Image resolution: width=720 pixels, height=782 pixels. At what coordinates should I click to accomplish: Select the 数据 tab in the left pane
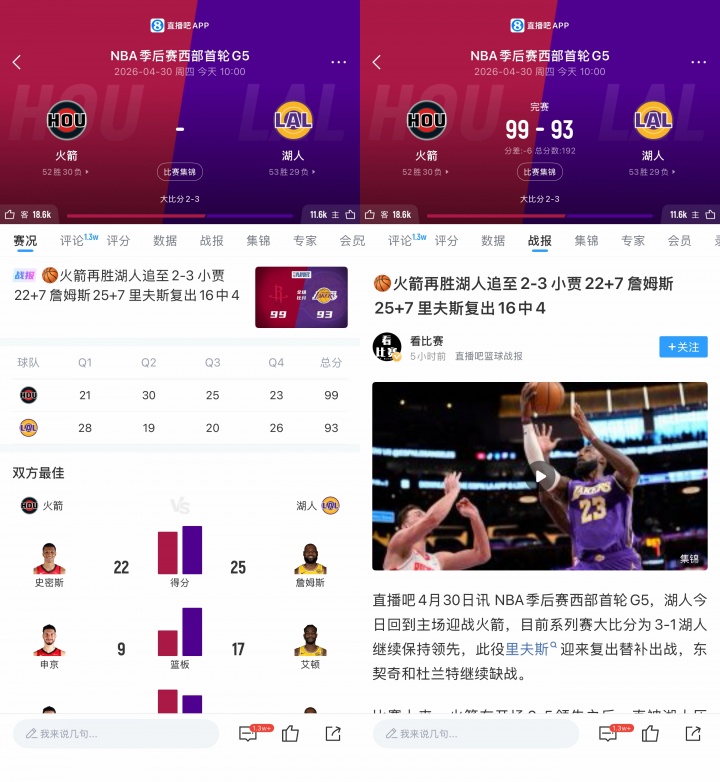point(165,241)
